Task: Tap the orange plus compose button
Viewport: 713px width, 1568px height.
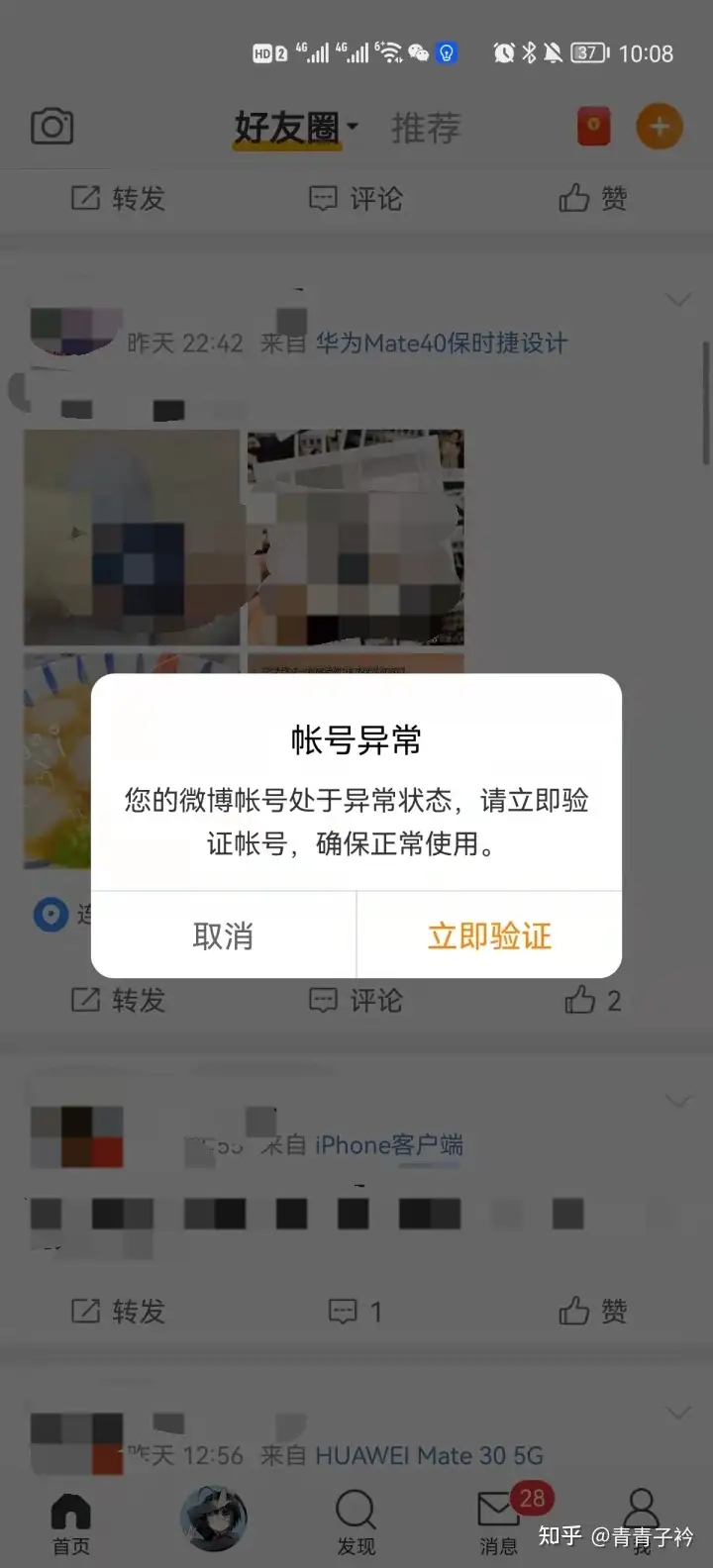Action: point(660,127)
